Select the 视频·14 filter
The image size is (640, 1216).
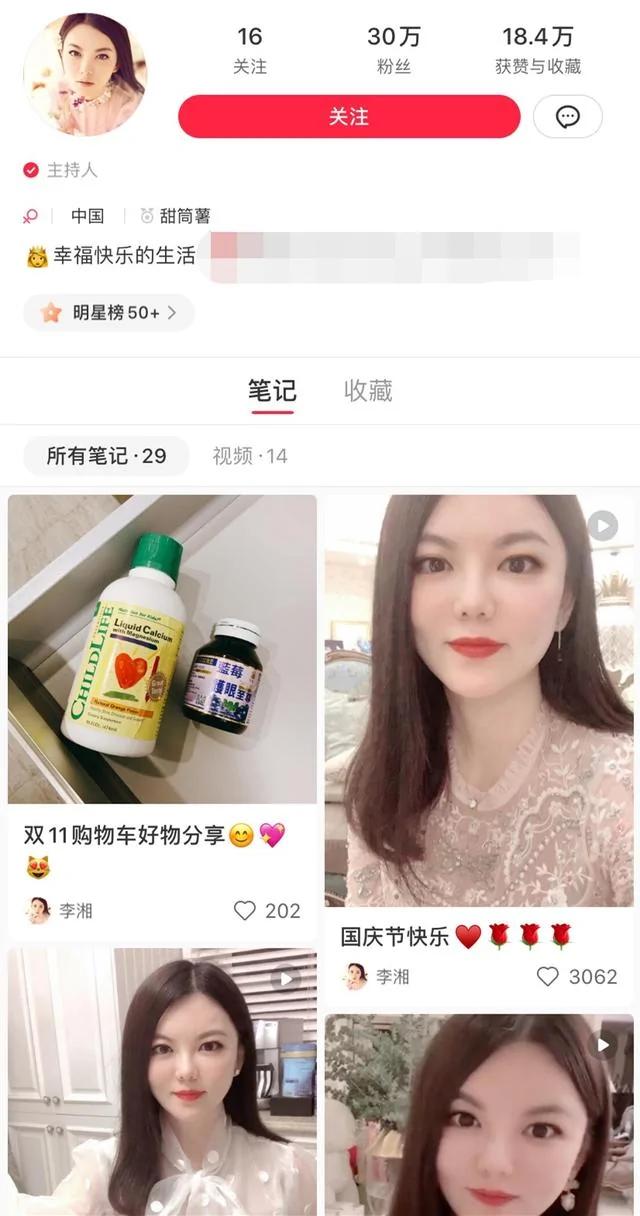pyautogui.click(x=250, y=456)
